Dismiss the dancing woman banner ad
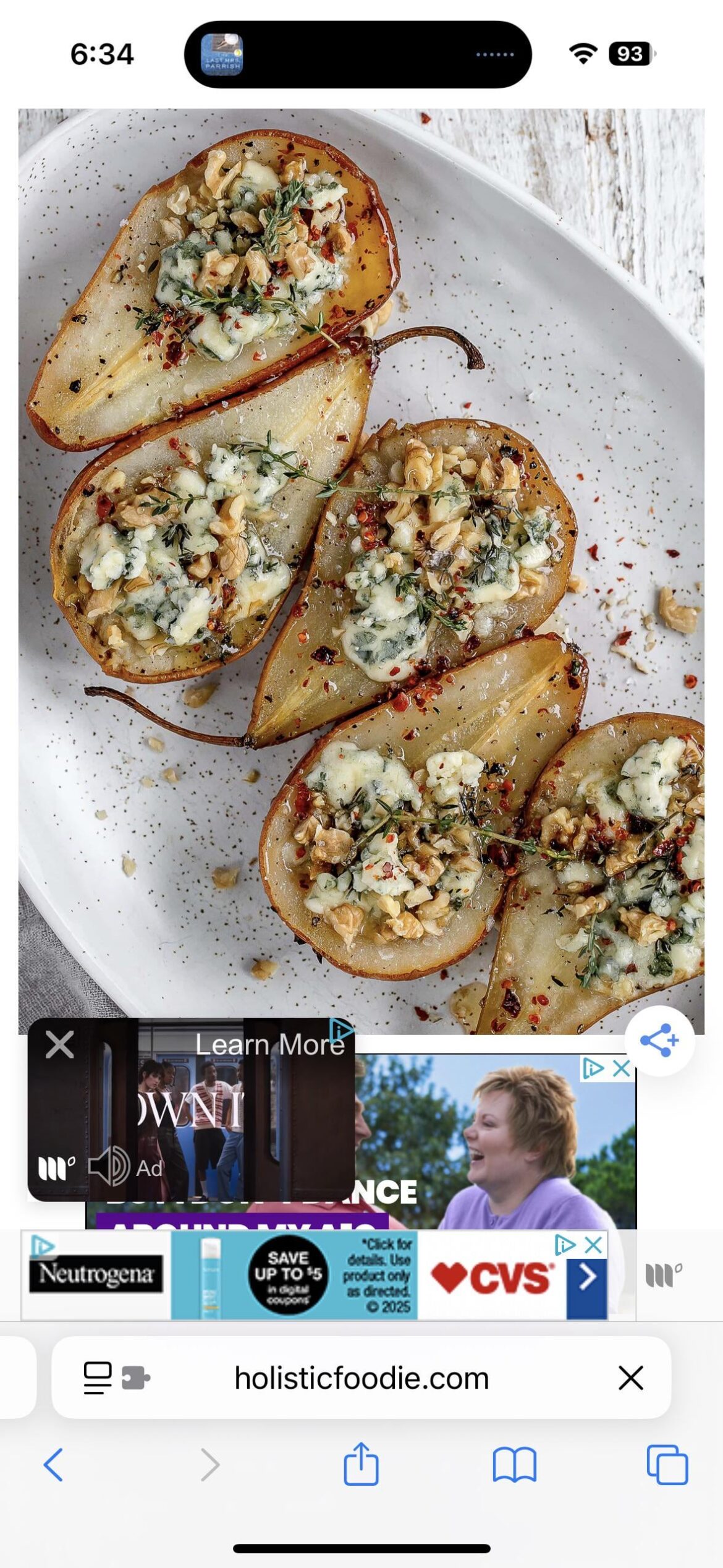 [x=621, y=1068]
